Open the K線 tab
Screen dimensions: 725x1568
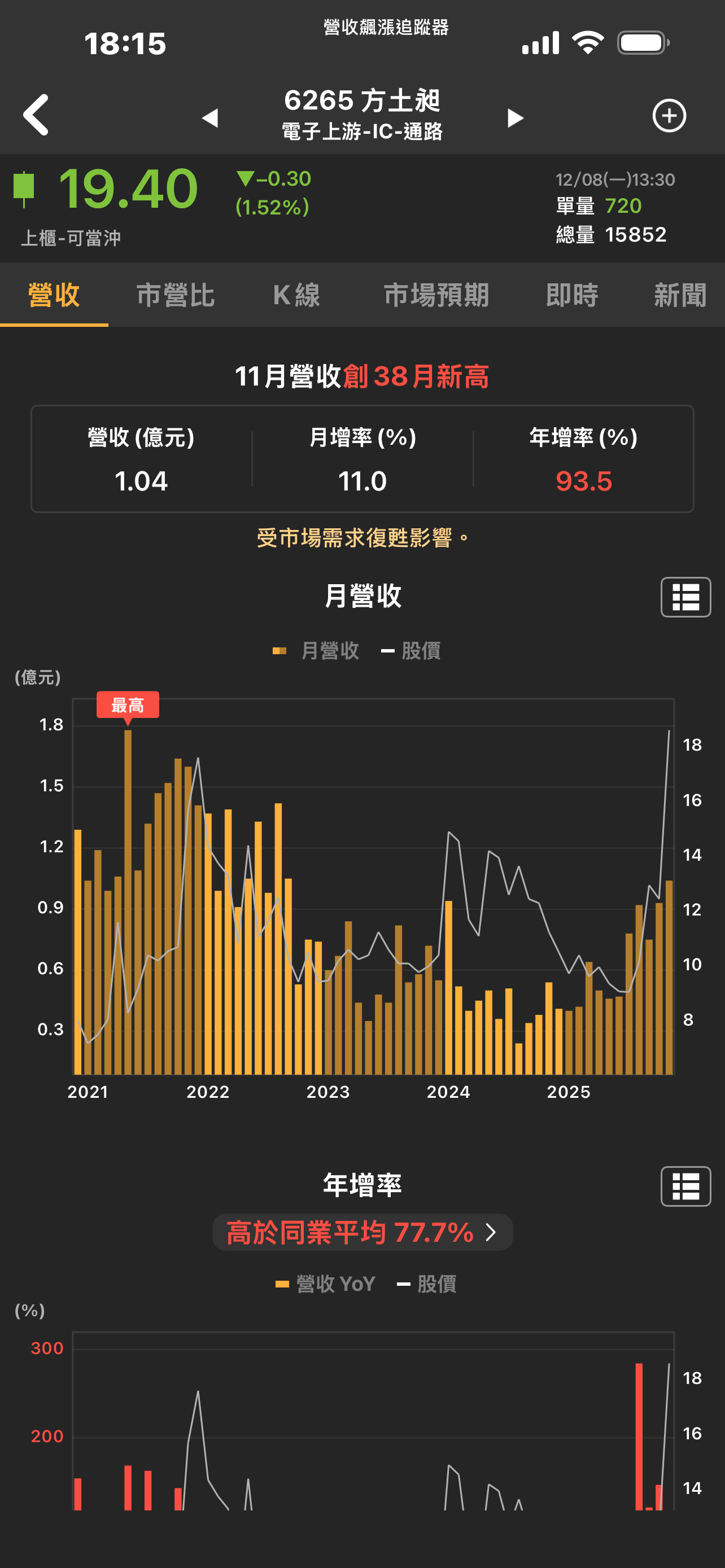coord(296,296)
